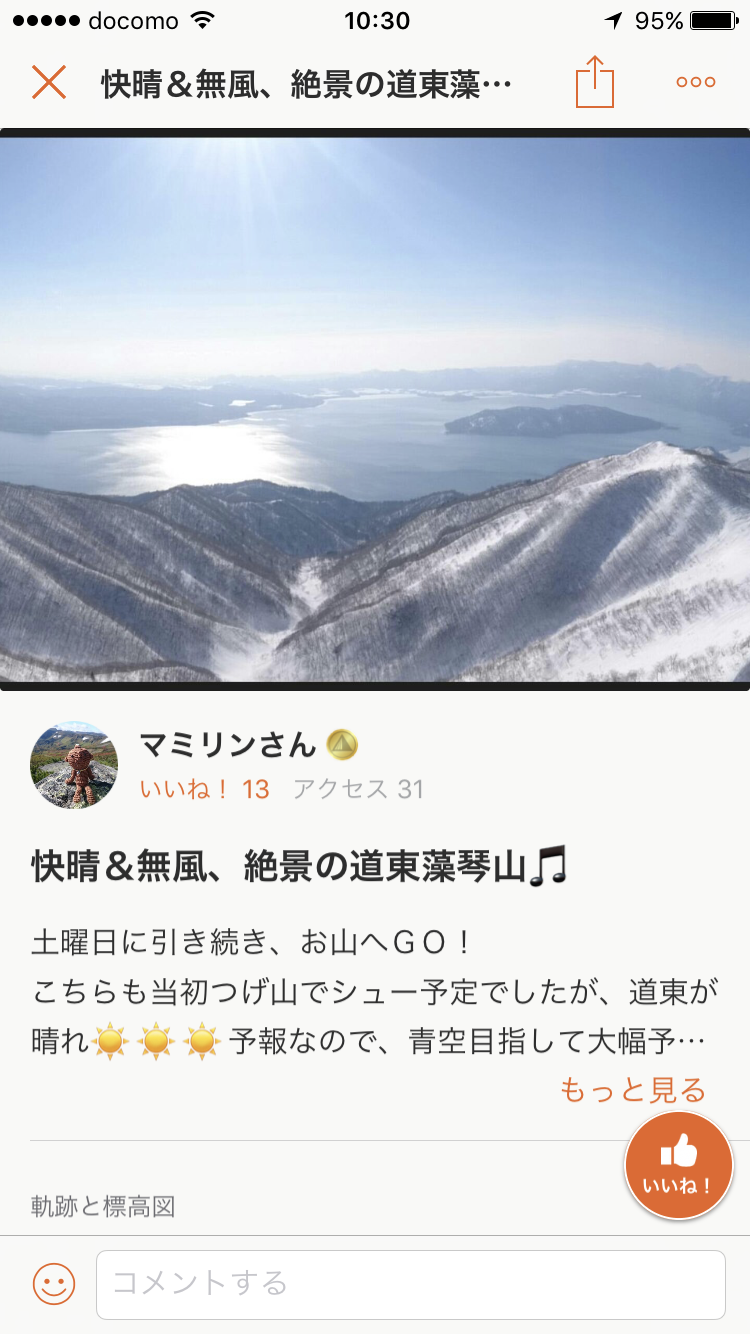View the snowy lake panorama photo
Screen dimensions: 750x1334
tap(375, 408)
